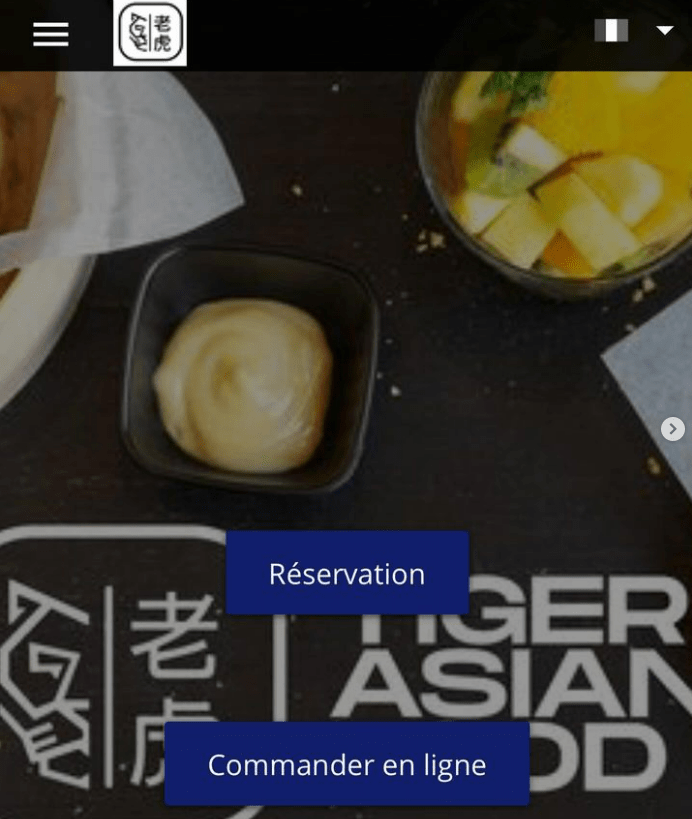The height and width of the screenshot is (819, 692).
Task: Open the Réservation button
Action: click(x=347, y=573)
